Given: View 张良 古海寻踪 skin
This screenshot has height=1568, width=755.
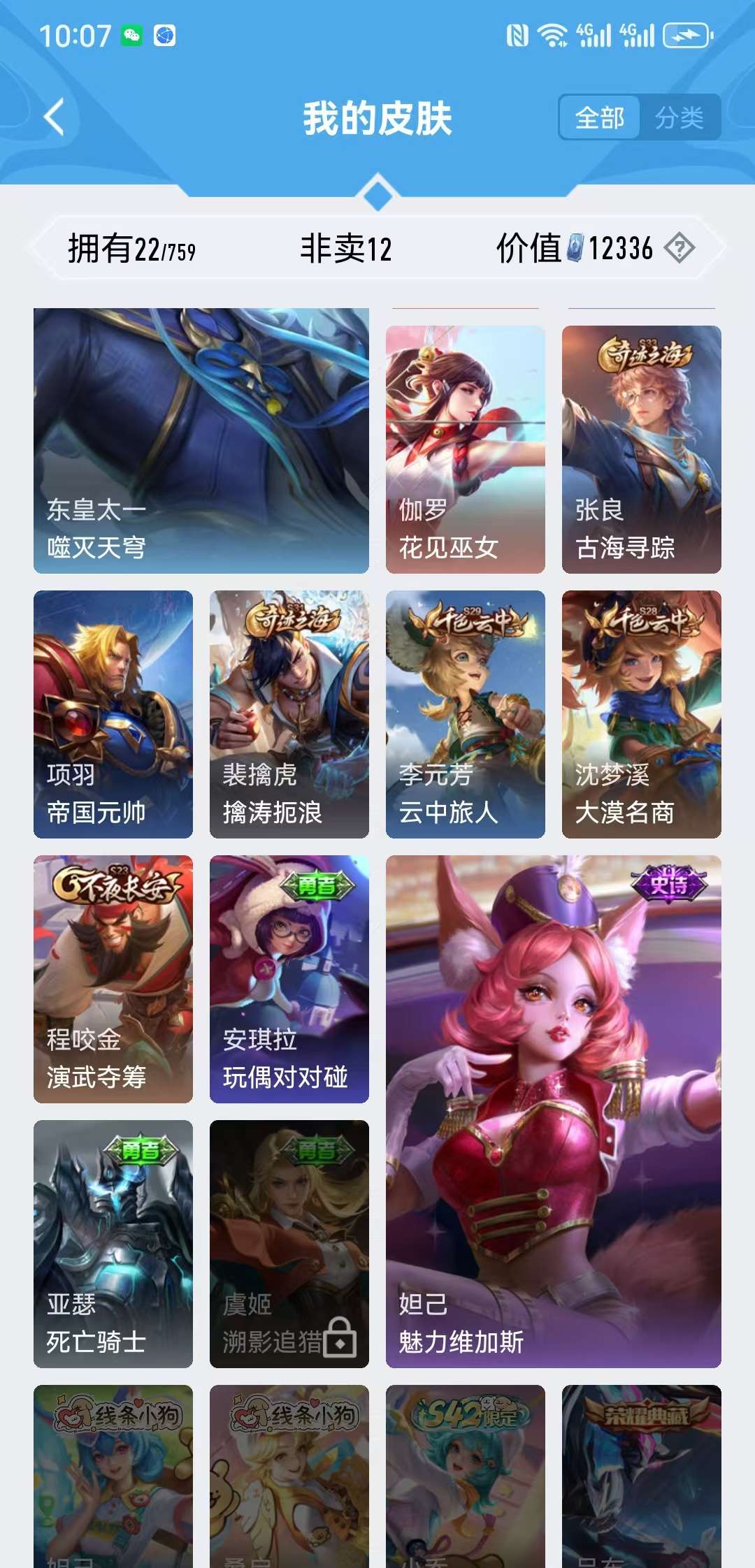Looking at the screenshot, I should coord(641,449).
